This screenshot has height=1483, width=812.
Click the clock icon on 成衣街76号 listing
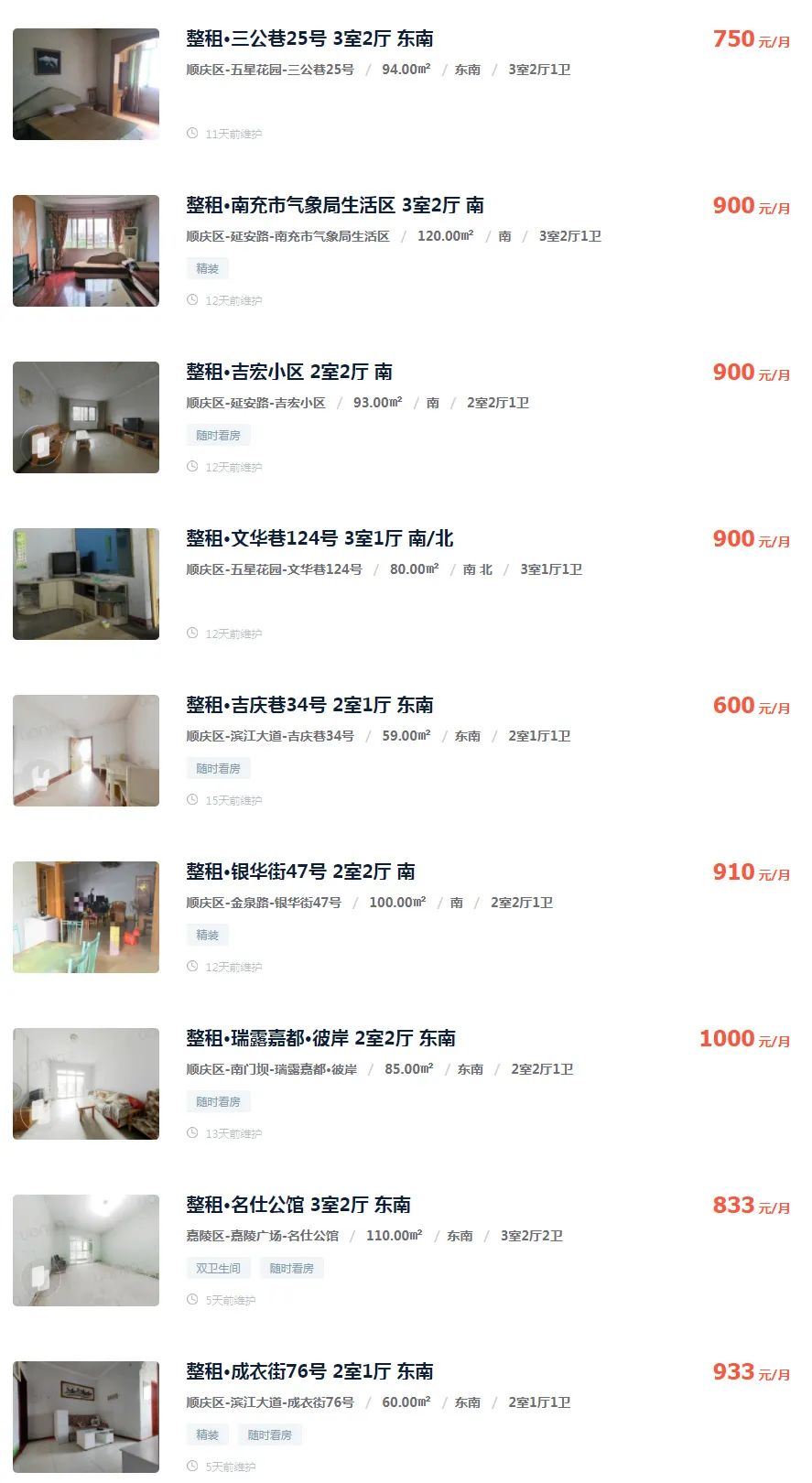click(192, 1467)
